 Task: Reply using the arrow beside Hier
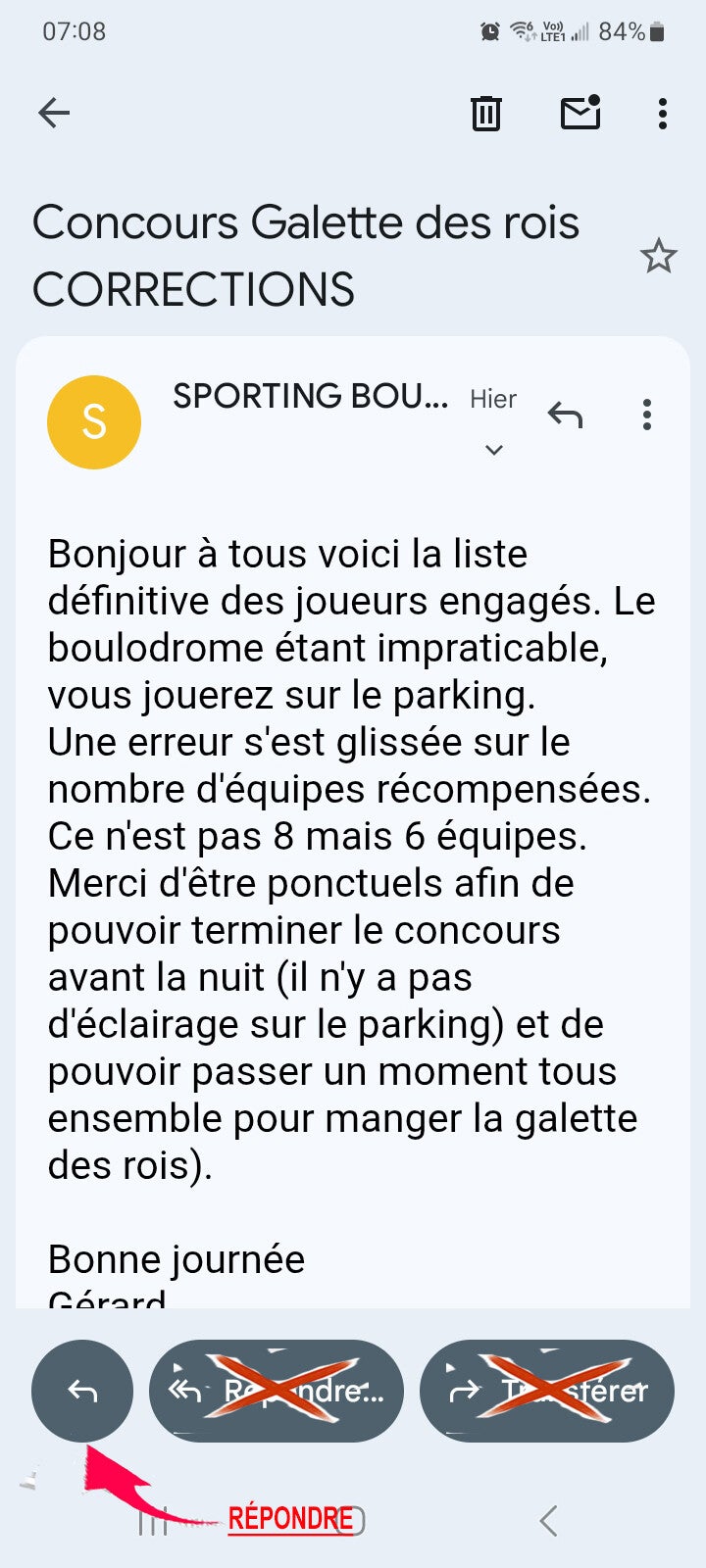(x=566, y=416)
